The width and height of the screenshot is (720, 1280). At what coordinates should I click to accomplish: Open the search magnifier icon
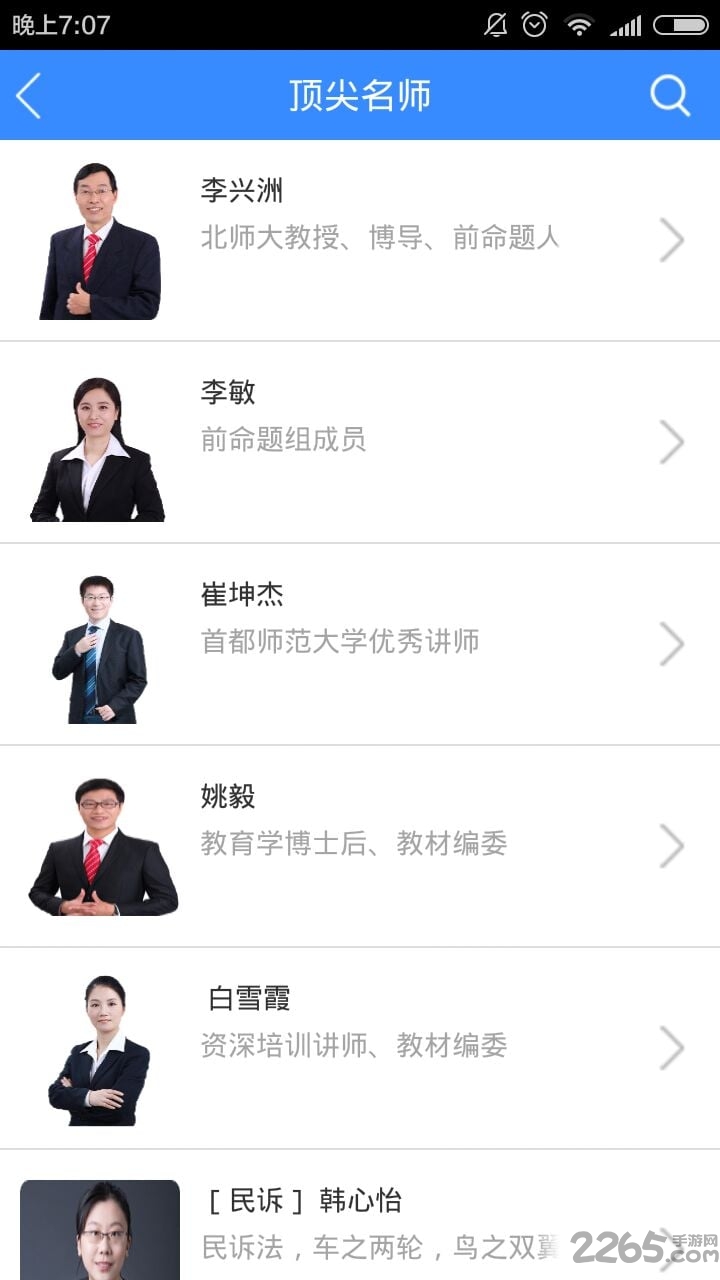point(669,96)
